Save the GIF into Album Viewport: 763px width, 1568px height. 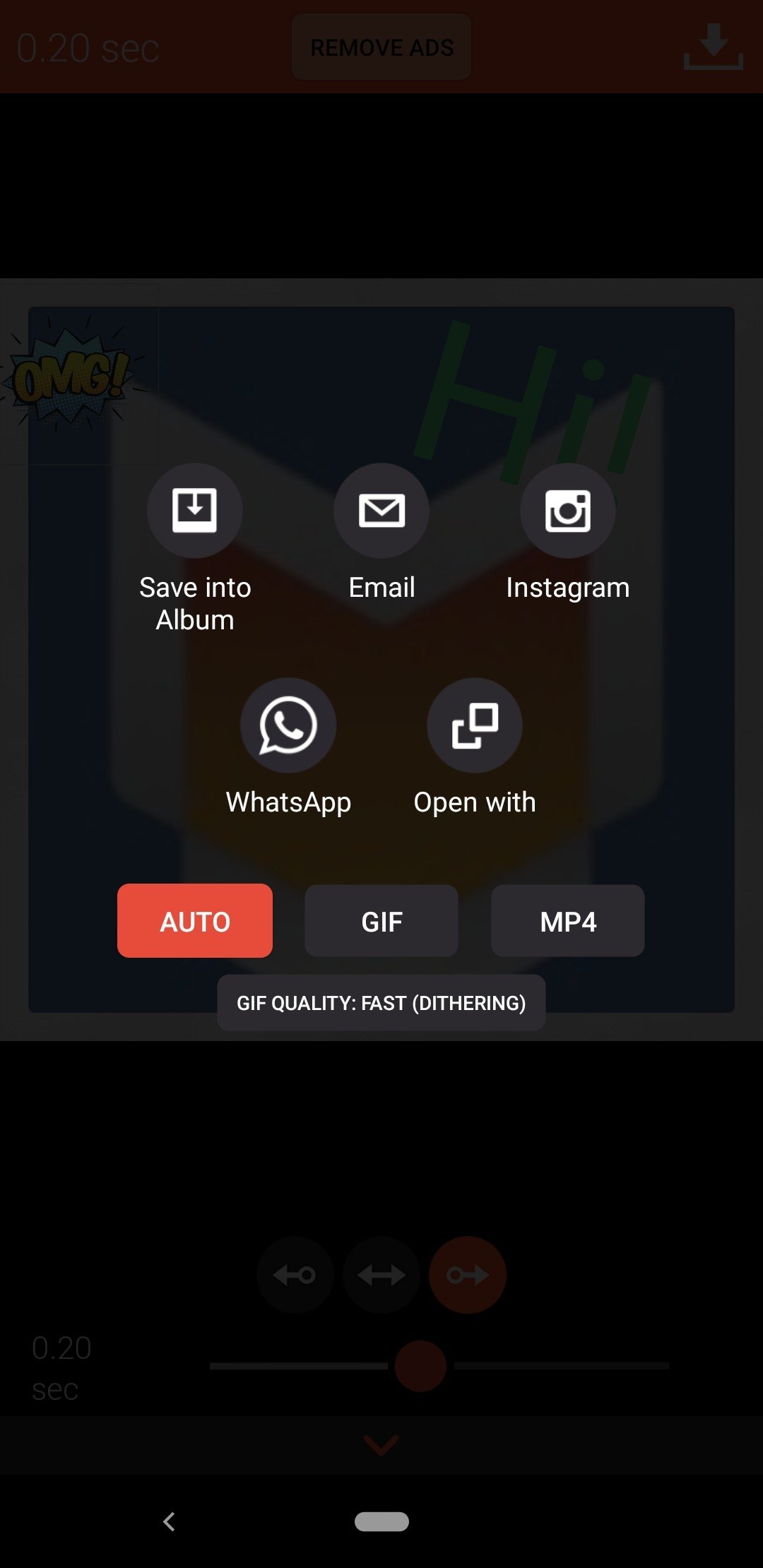click(194, 511)
